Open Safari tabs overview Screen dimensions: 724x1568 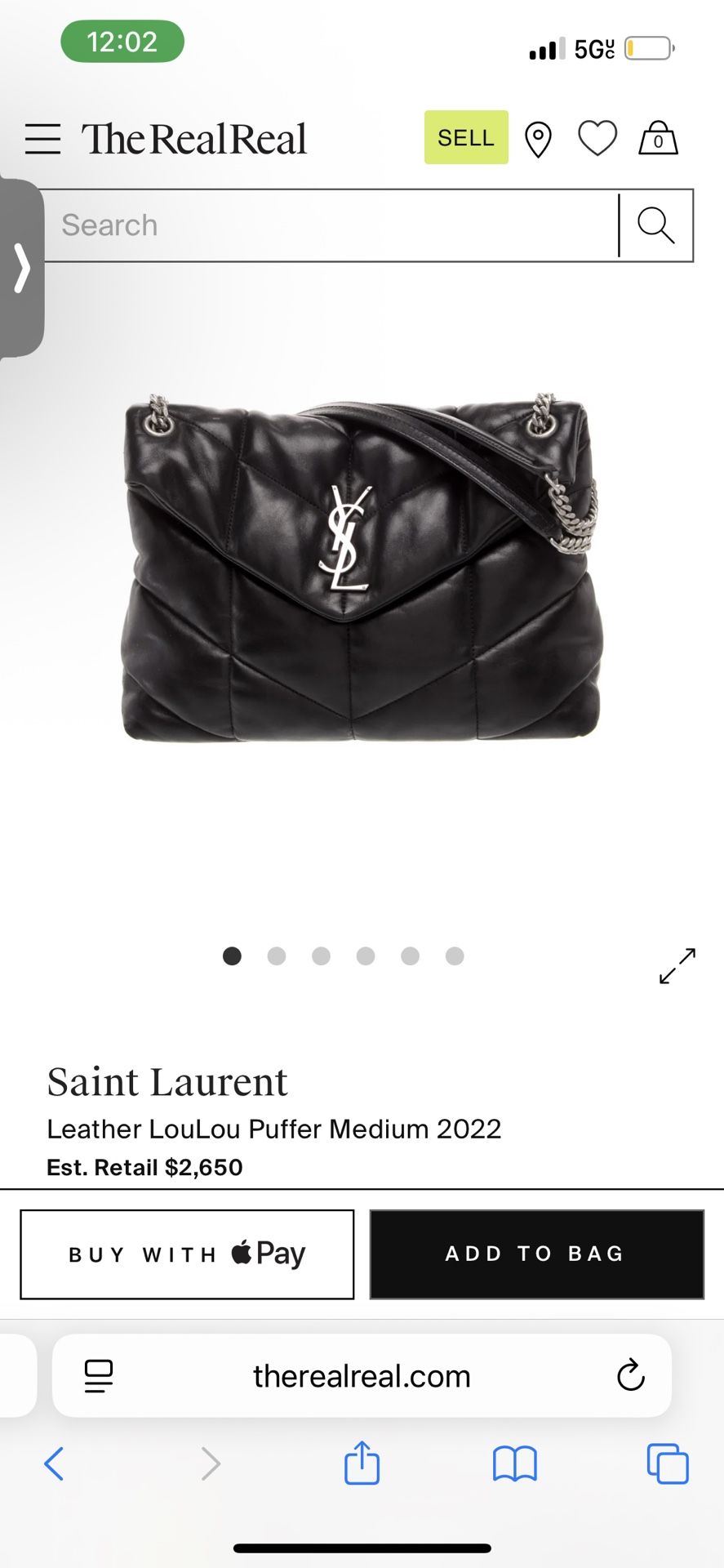668,1463
